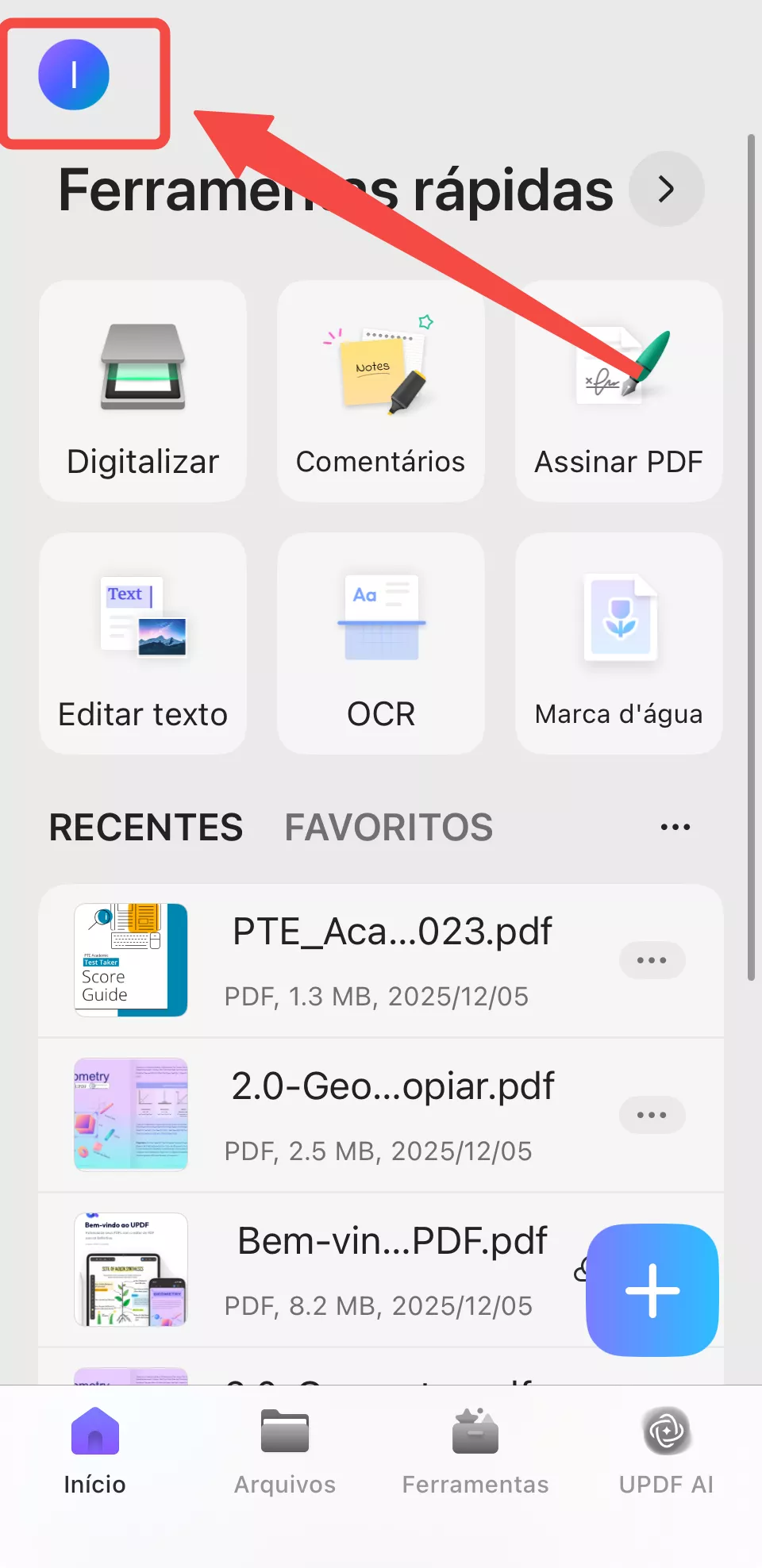The height and width of the screenshot is (1568, 762).
Task: Select Início in the bottom navigation
Action: (94, 1451)
